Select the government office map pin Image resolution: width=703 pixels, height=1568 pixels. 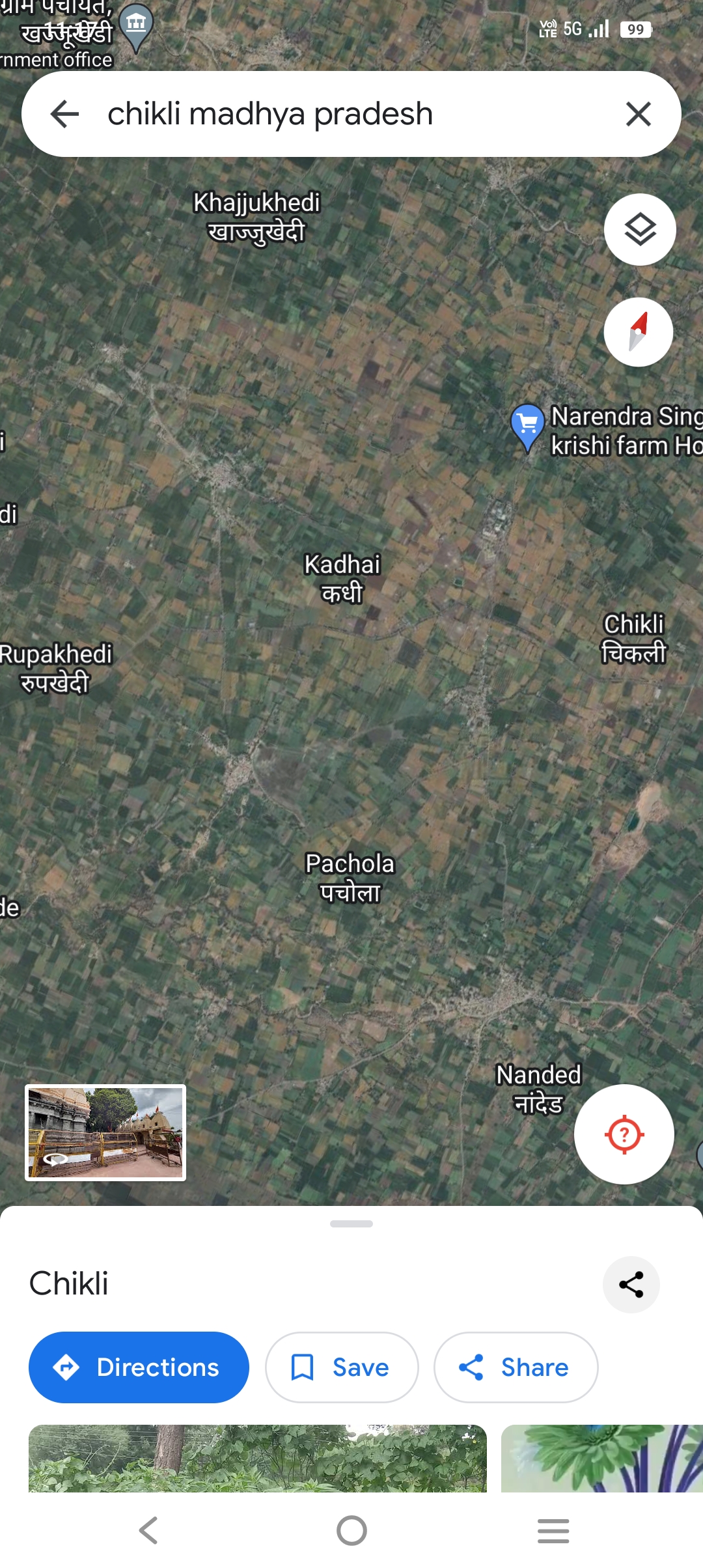(136, 26)
